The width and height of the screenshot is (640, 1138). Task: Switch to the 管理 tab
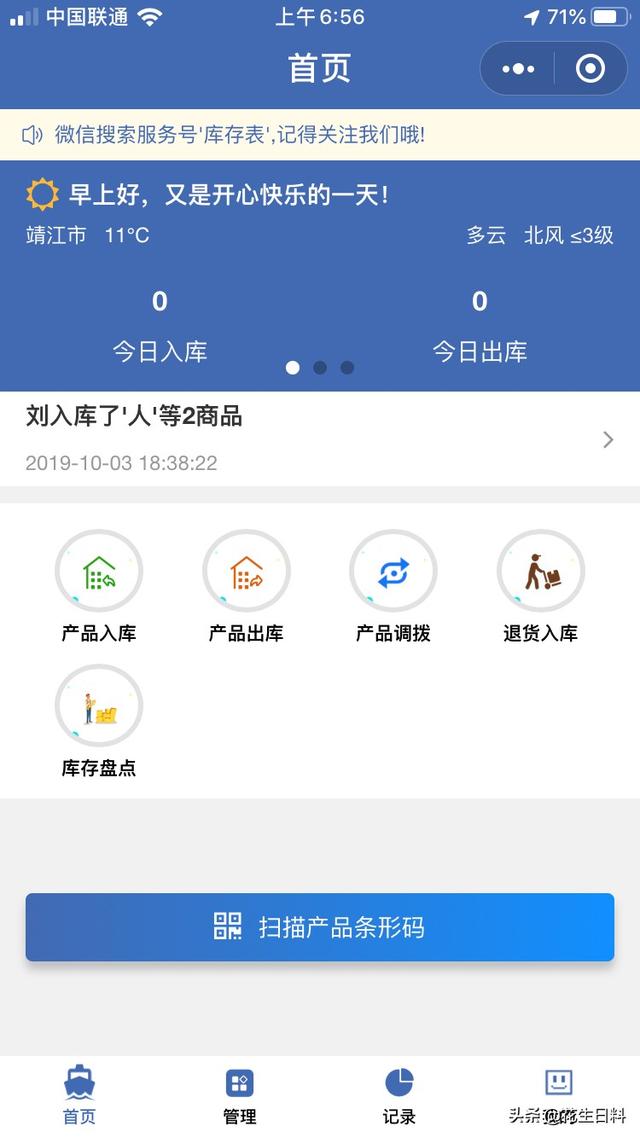pos(240,1095)
